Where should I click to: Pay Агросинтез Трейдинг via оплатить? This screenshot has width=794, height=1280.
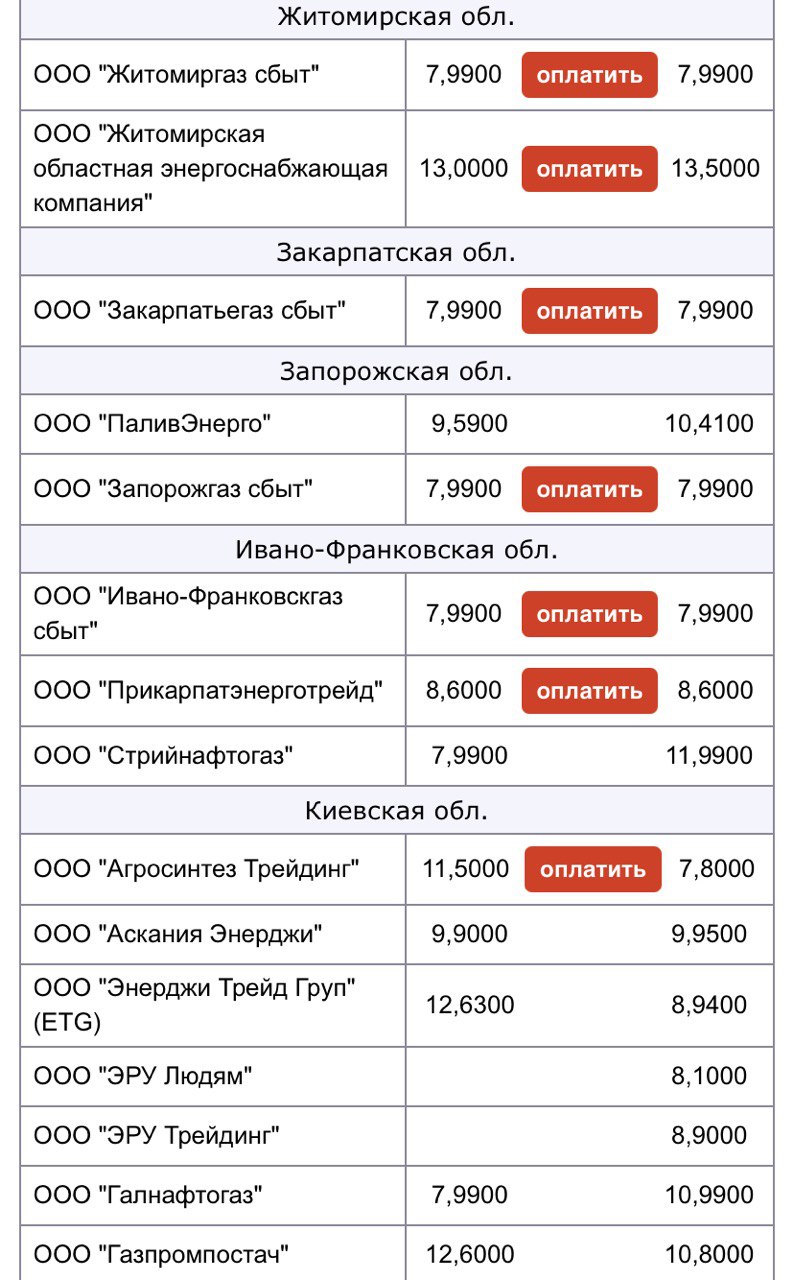592,869
